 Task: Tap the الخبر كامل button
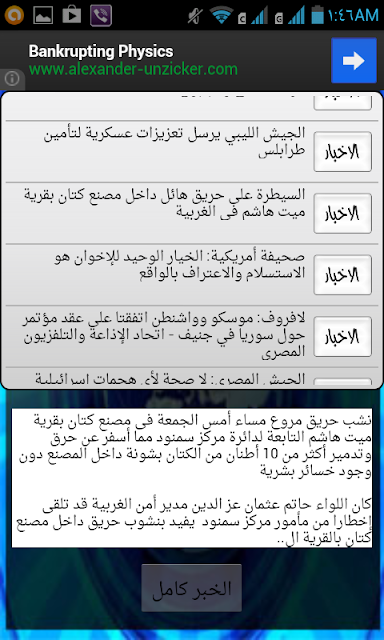pos(191,588)
